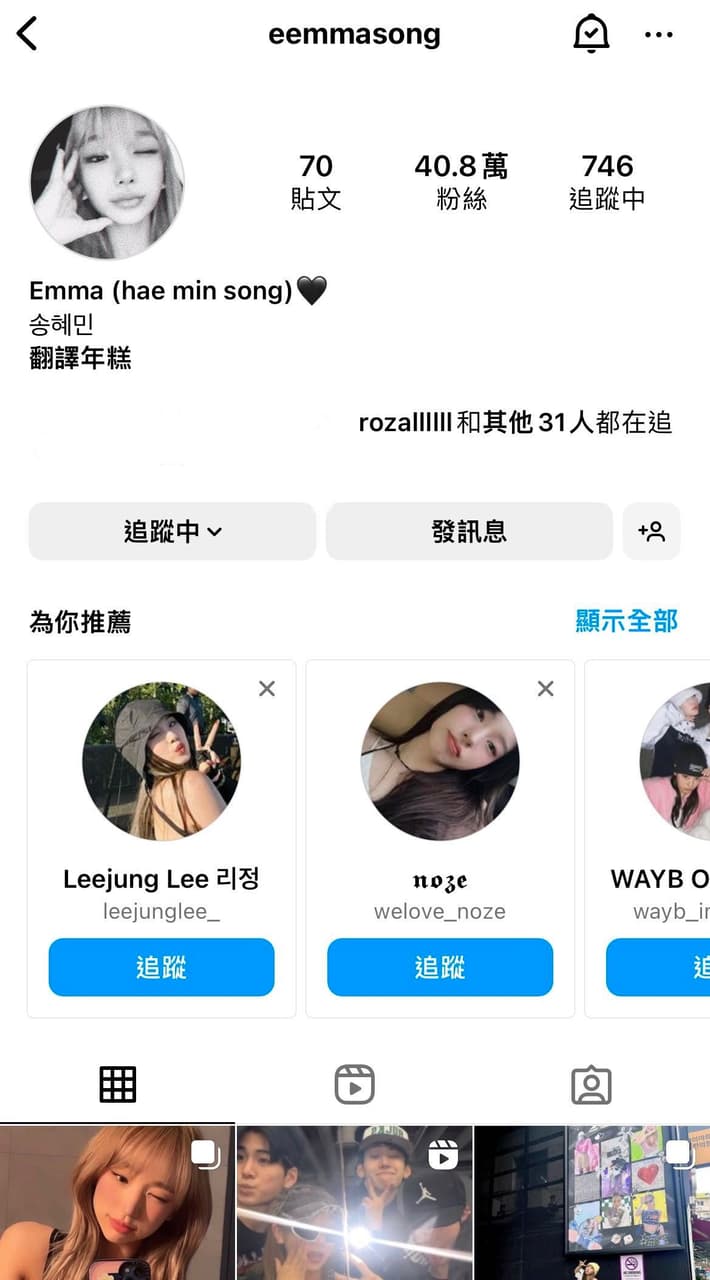710x1280 pixels.
Task: Open the 746 追蹤中 following list
Action: (x=607, y=181)
